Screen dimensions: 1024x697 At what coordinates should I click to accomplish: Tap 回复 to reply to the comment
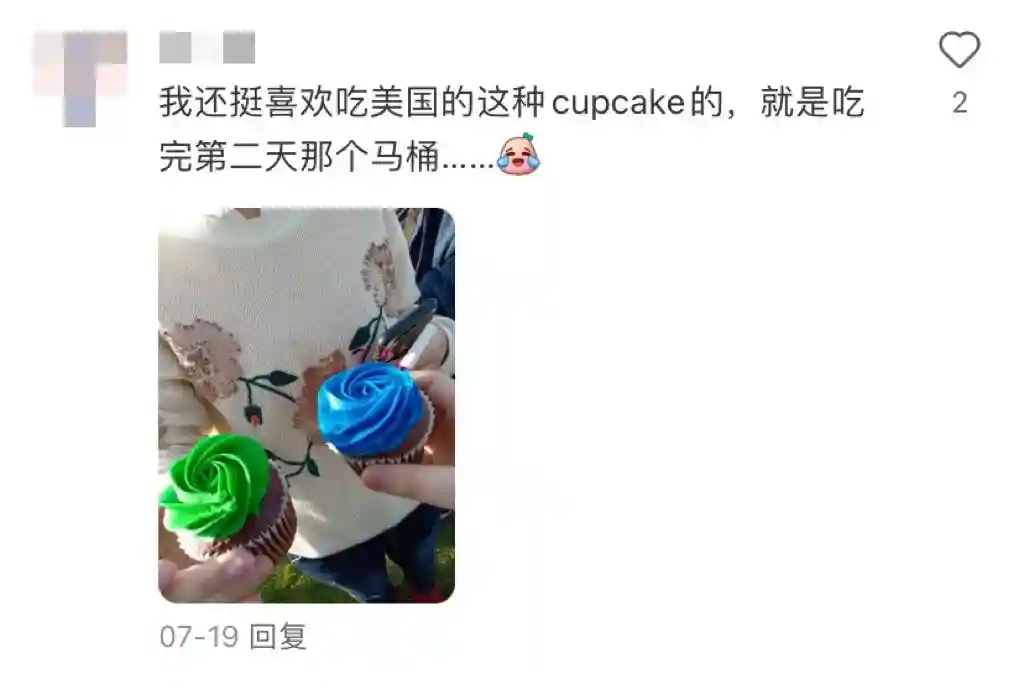pos(278,637)
